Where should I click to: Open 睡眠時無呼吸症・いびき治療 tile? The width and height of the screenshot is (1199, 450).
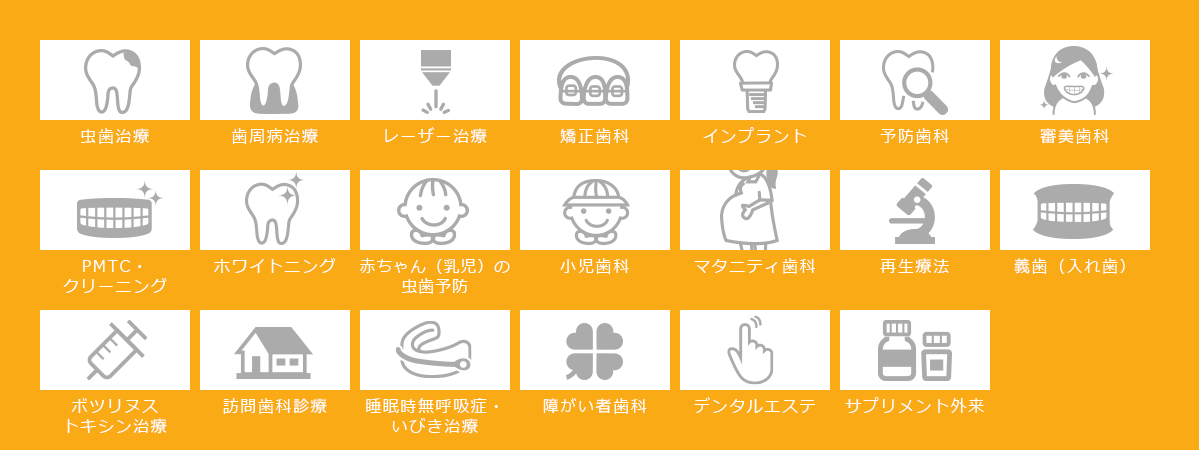point(435,350)
